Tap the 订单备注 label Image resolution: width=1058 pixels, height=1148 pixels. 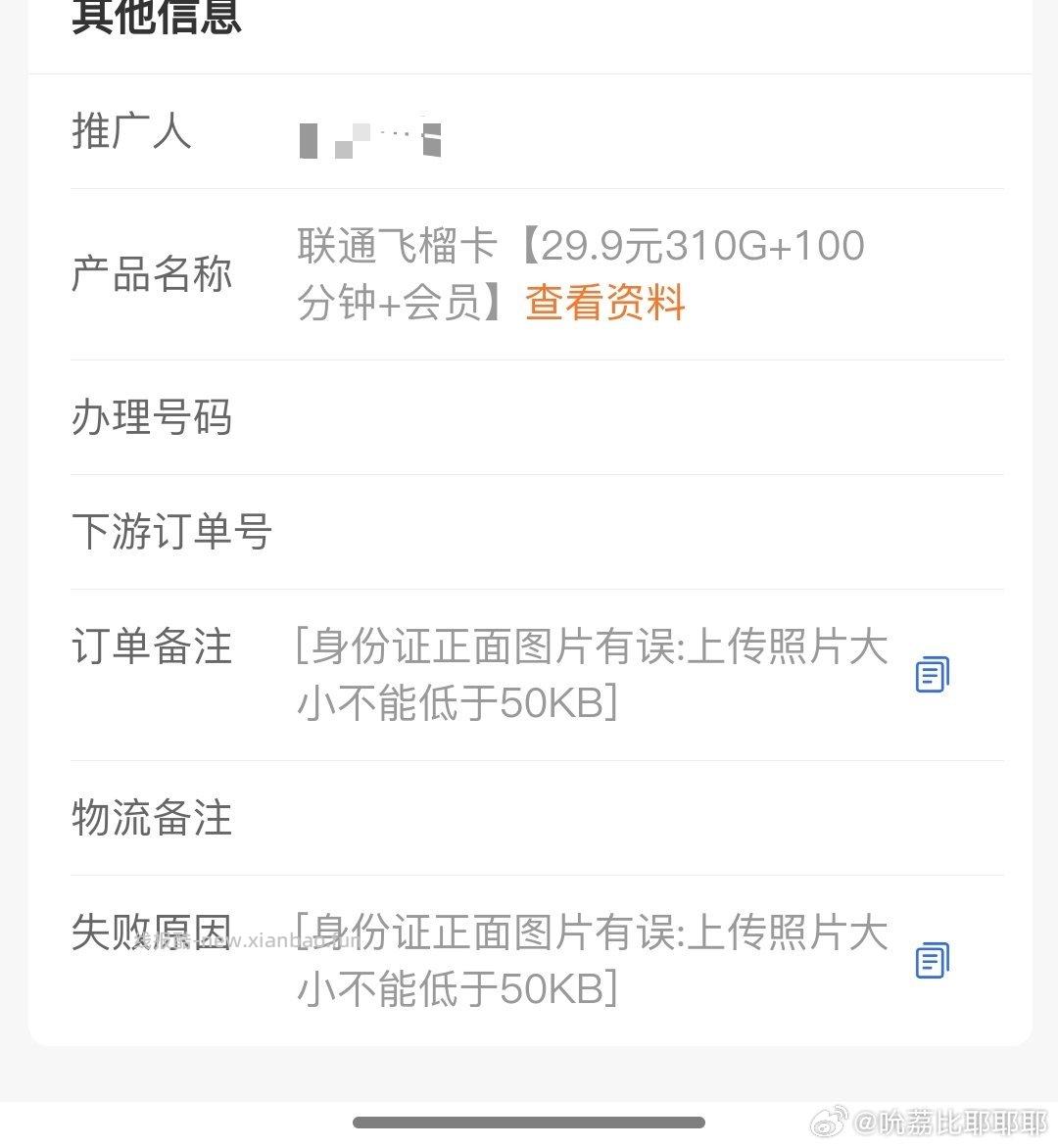click(152, 646)
